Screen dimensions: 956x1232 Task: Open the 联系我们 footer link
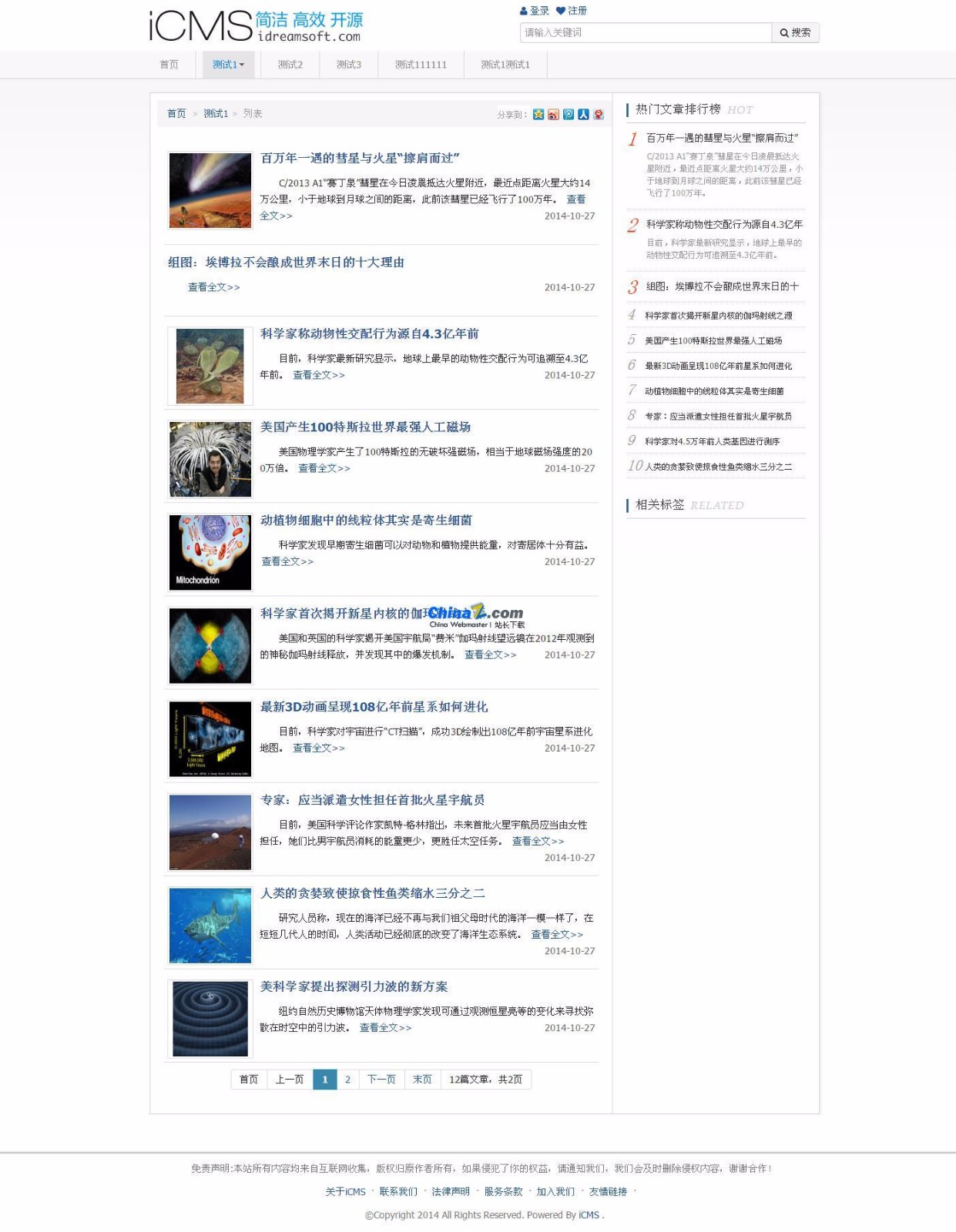398,1191
